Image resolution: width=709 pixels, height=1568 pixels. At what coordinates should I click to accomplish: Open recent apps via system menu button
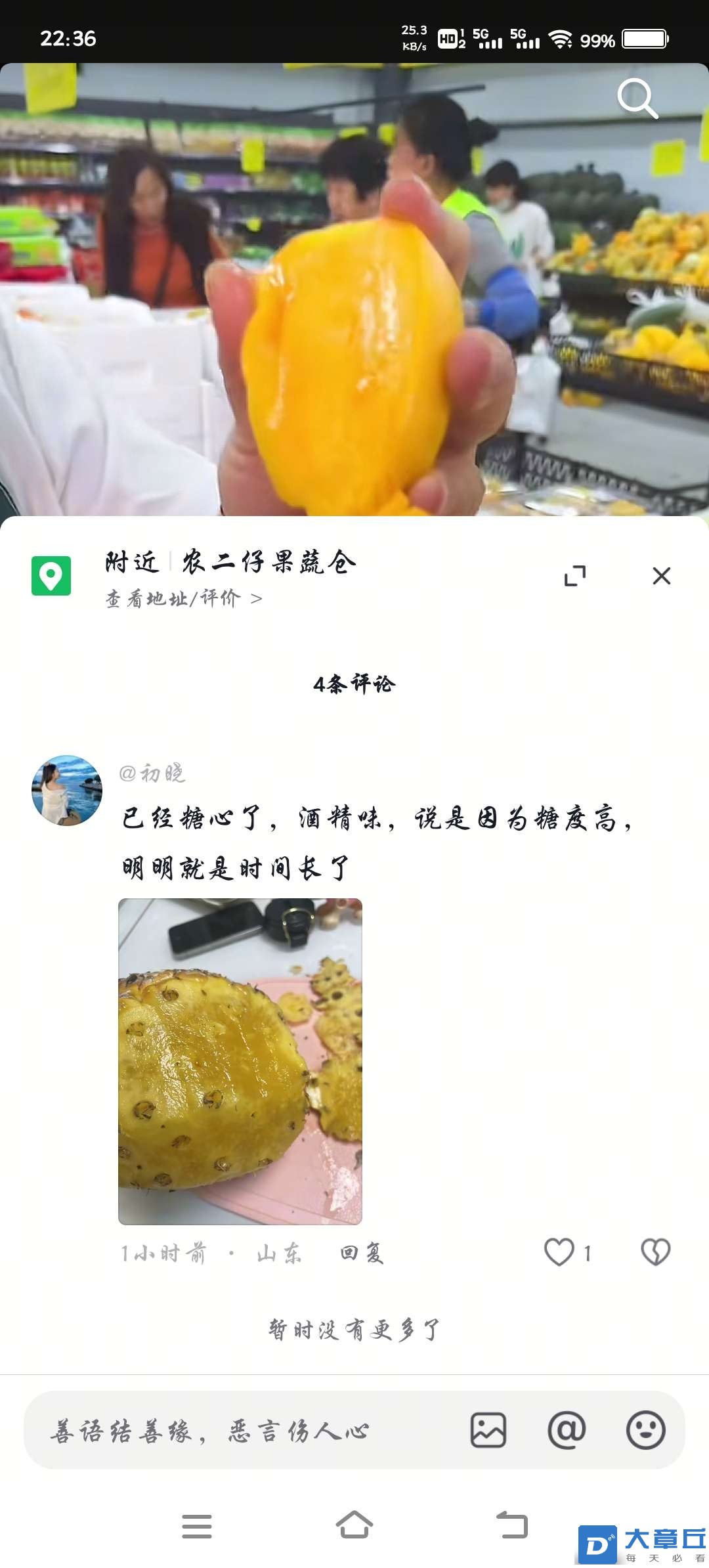tap(197, 1525)
